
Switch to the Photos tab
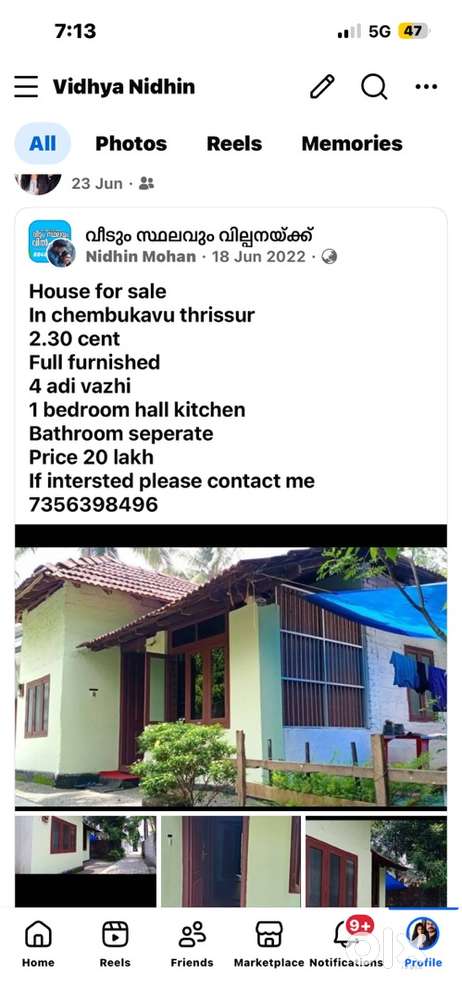point(131,143)
